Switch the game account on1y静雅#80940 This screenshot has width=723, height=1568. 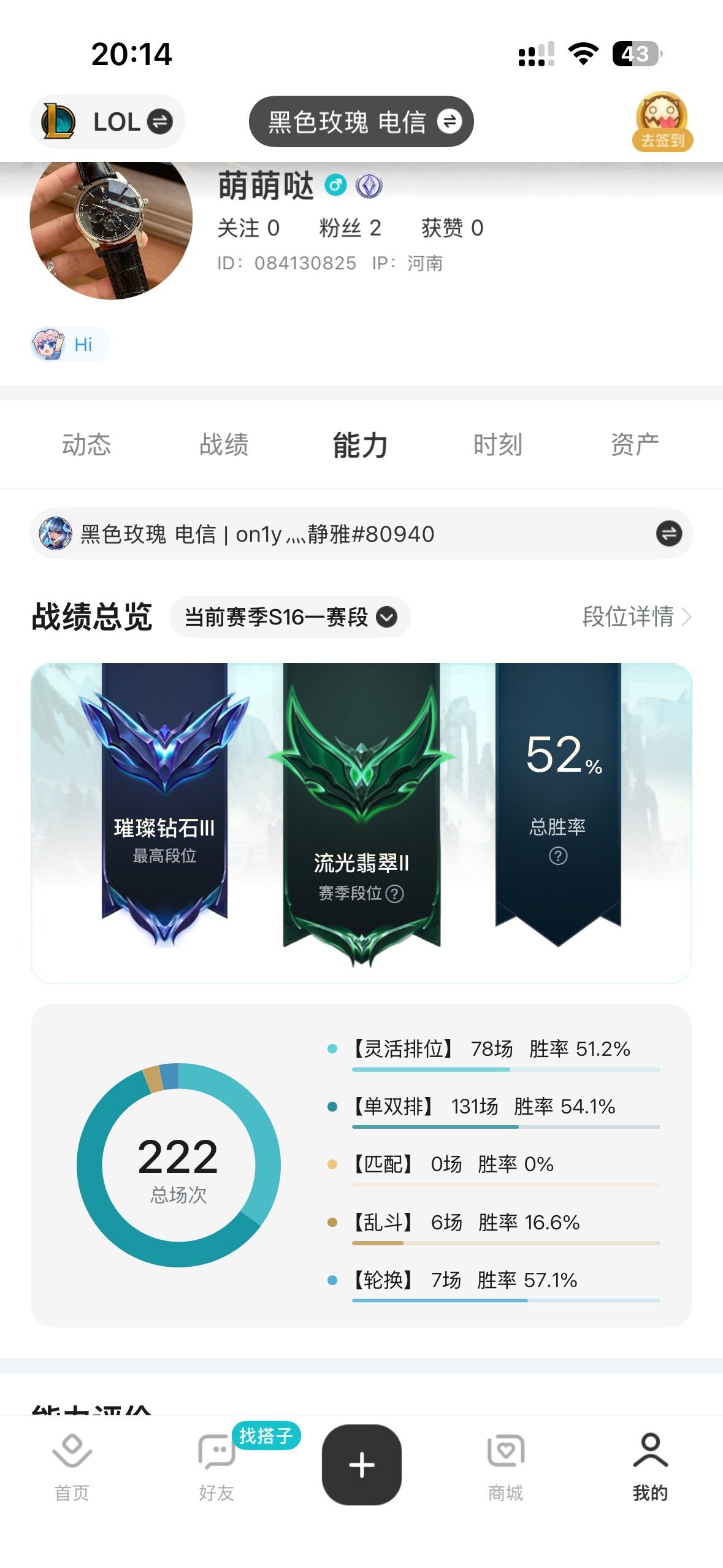click(361, 534)
